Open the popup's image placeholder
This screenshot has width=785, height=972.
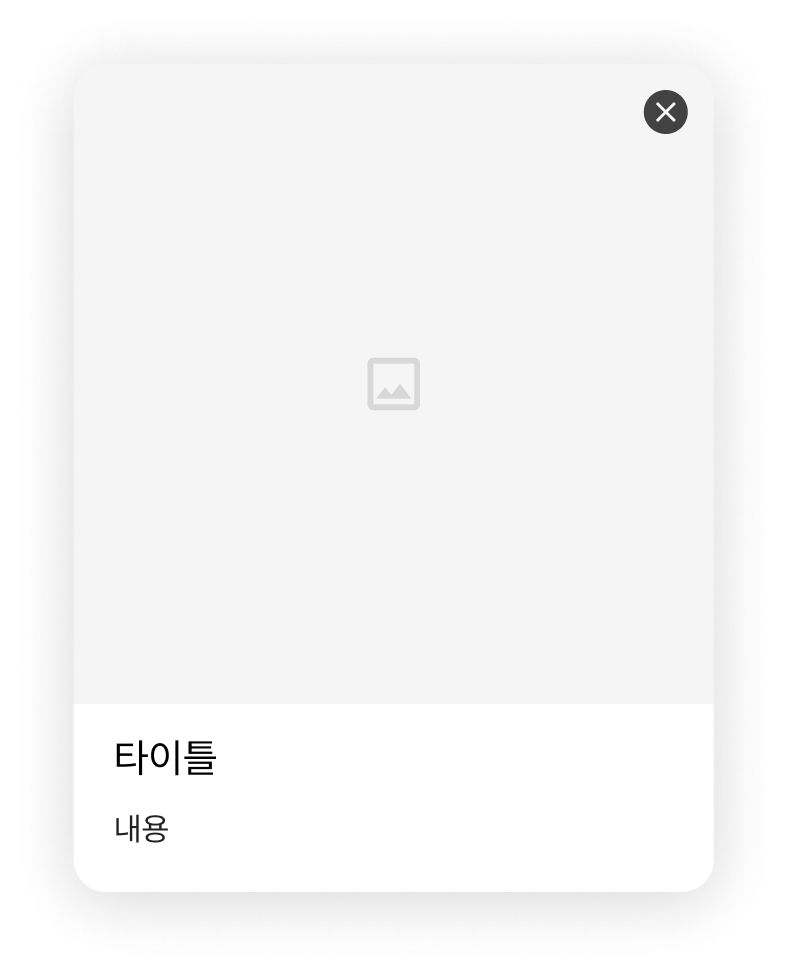pyautogui.click(x=393, y=384)
